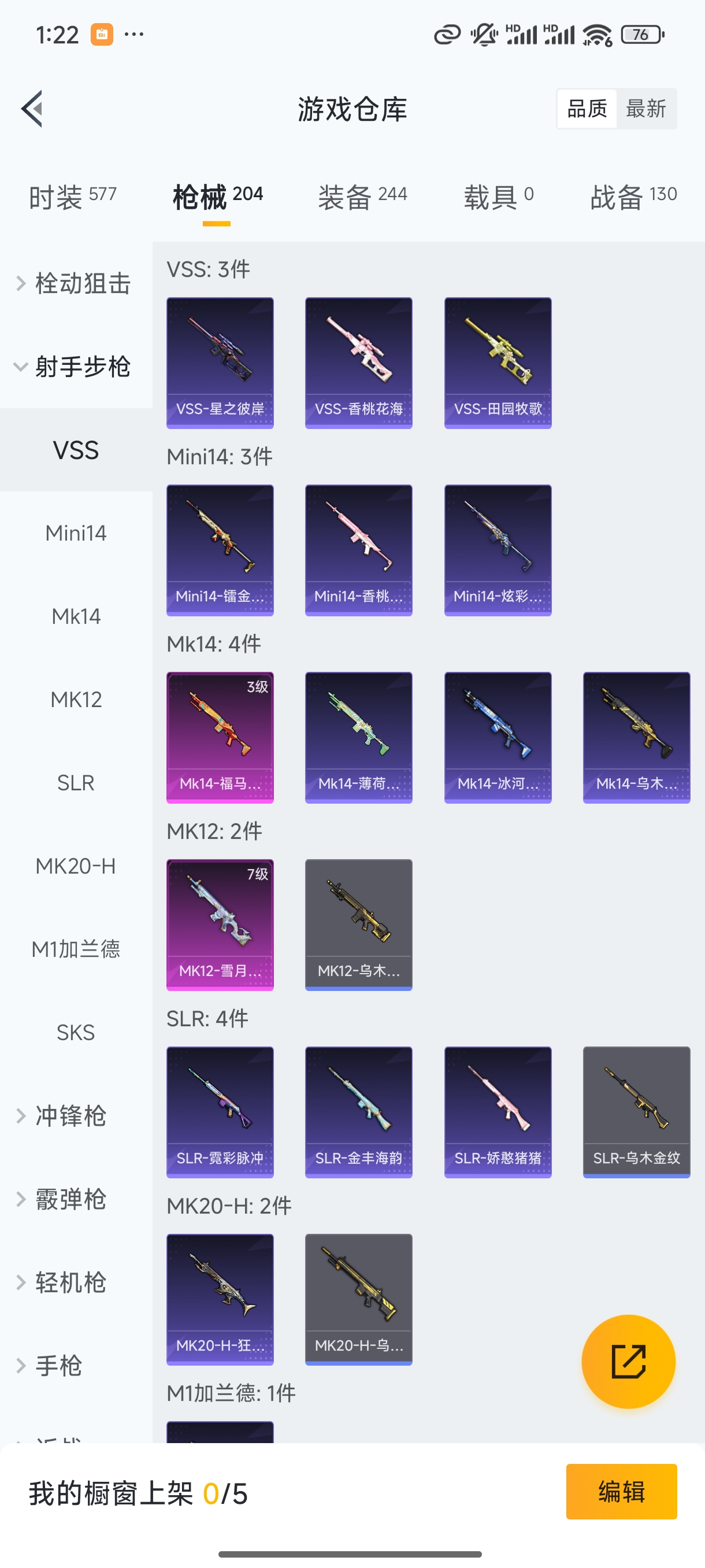Open the 战备 tab

[x=633, y=197]
